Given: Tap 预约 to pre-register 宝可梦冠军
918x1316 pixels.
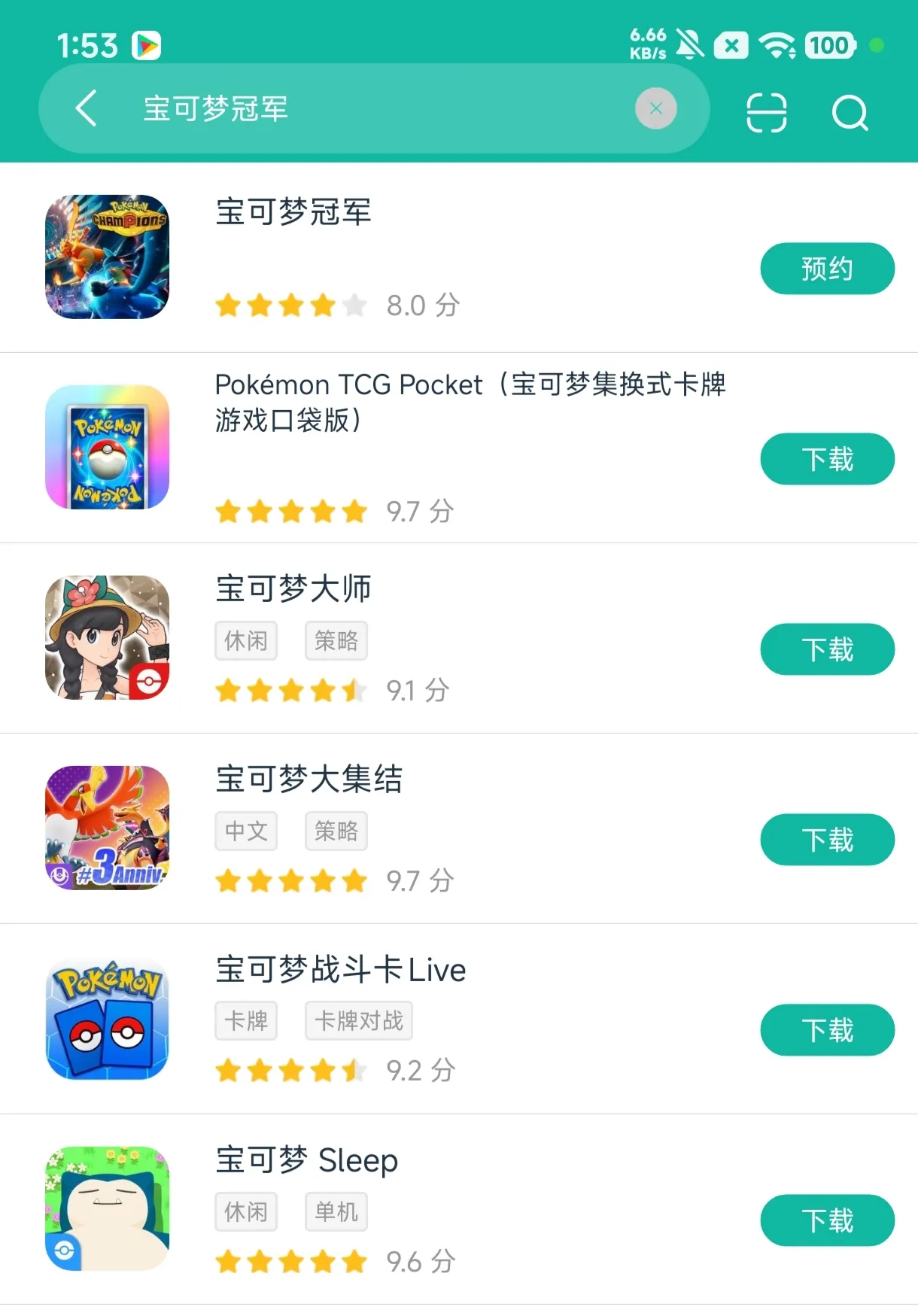Looking at the screenshot, I should pos(826,268).
